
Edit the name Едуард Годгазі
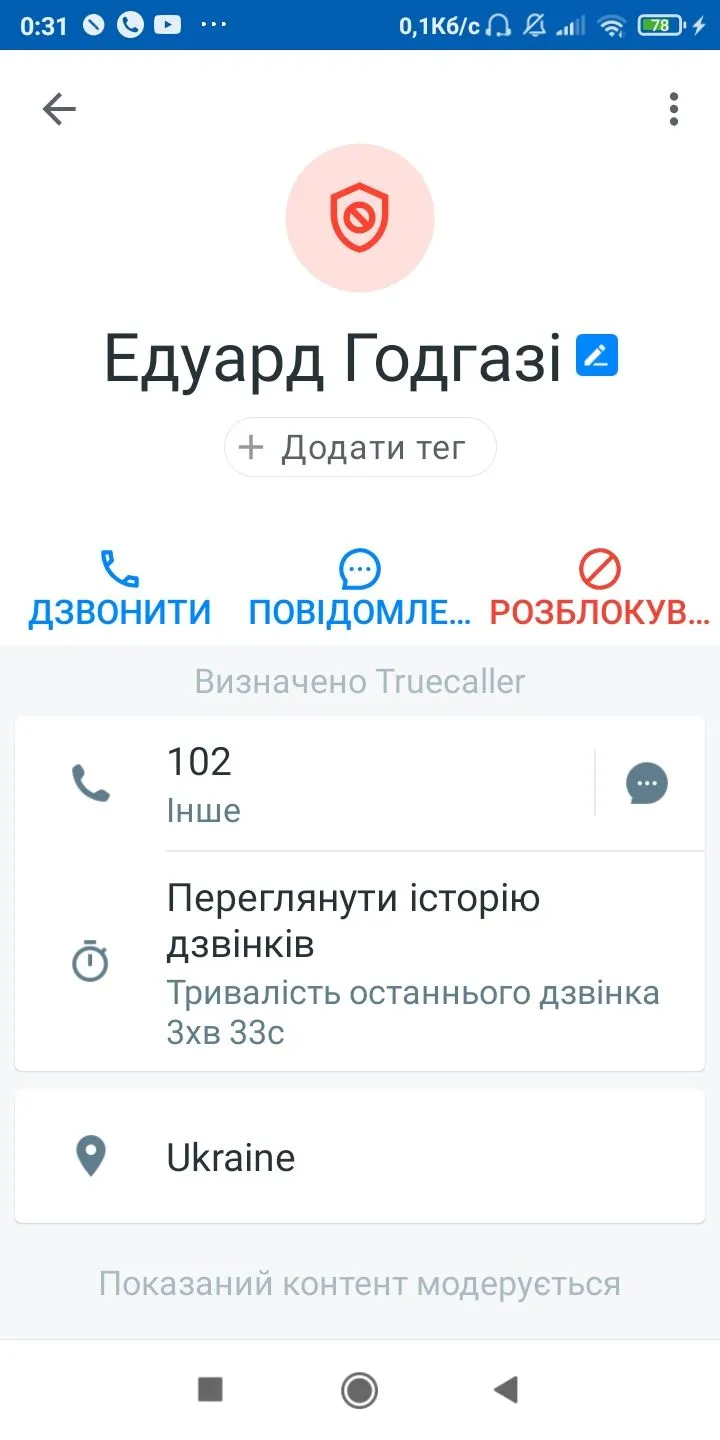[597, 356]
